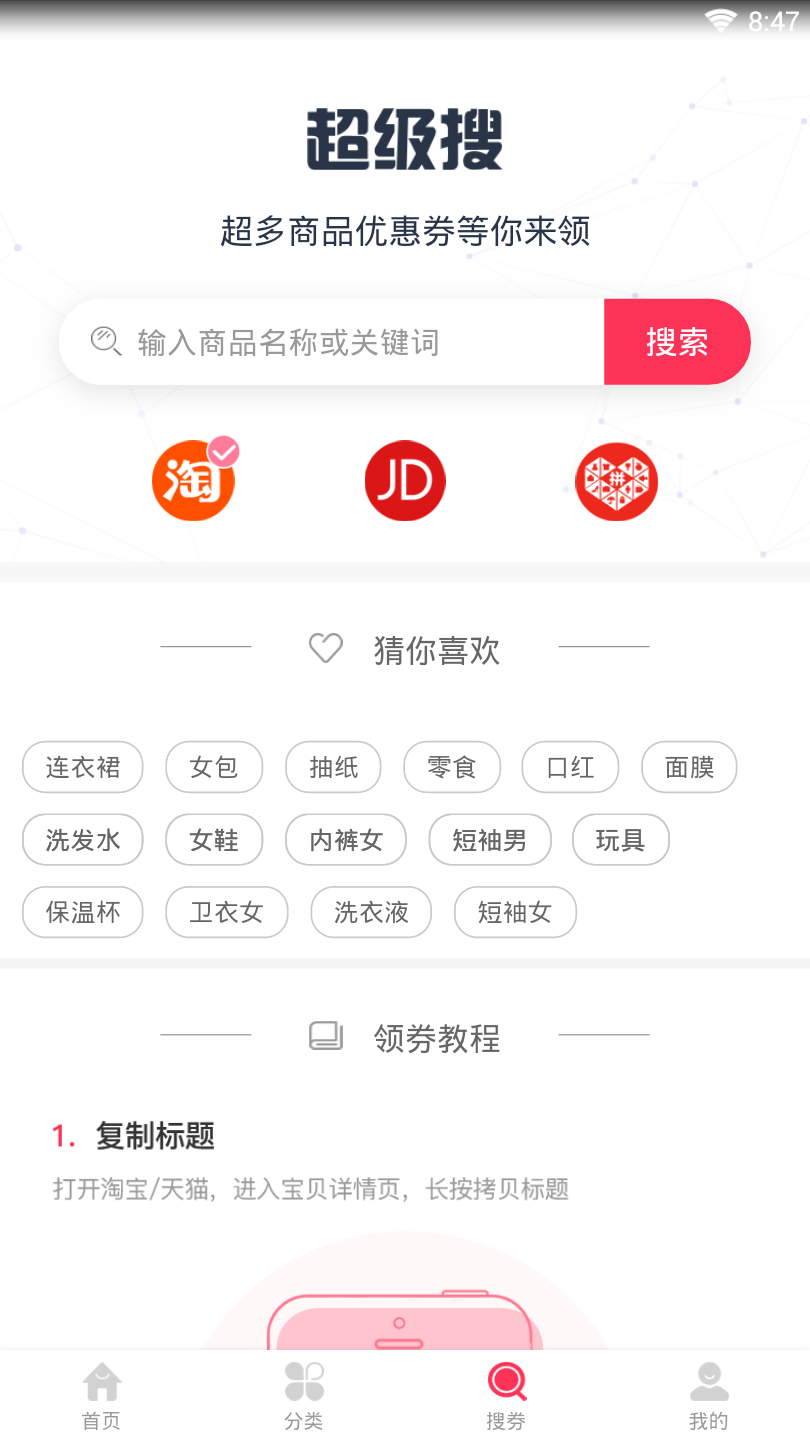The width and height of the screenshot is (810, 1440).
Task: Pick the 短袖男 chip
Action: click(489, 840)
